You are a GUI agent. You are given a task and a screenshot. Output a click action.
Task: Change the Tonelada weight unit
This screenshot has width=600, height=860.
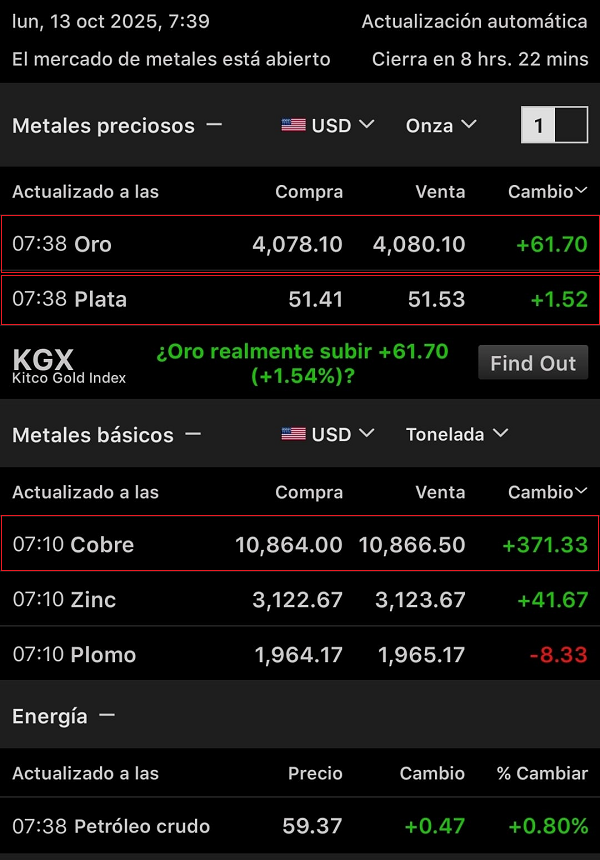tap(457, 434)
